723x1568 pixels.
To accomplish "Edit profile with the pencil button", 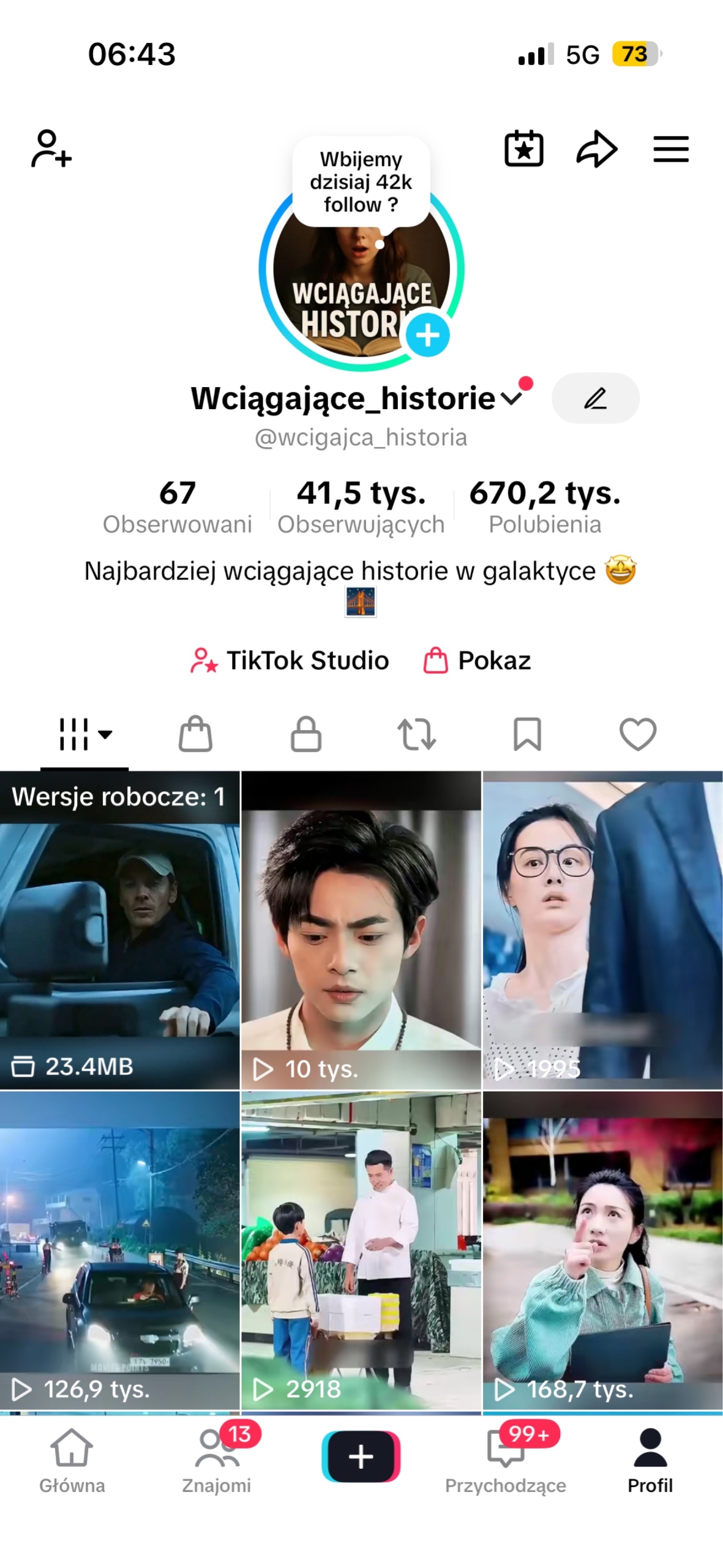I will pos(595,398).
